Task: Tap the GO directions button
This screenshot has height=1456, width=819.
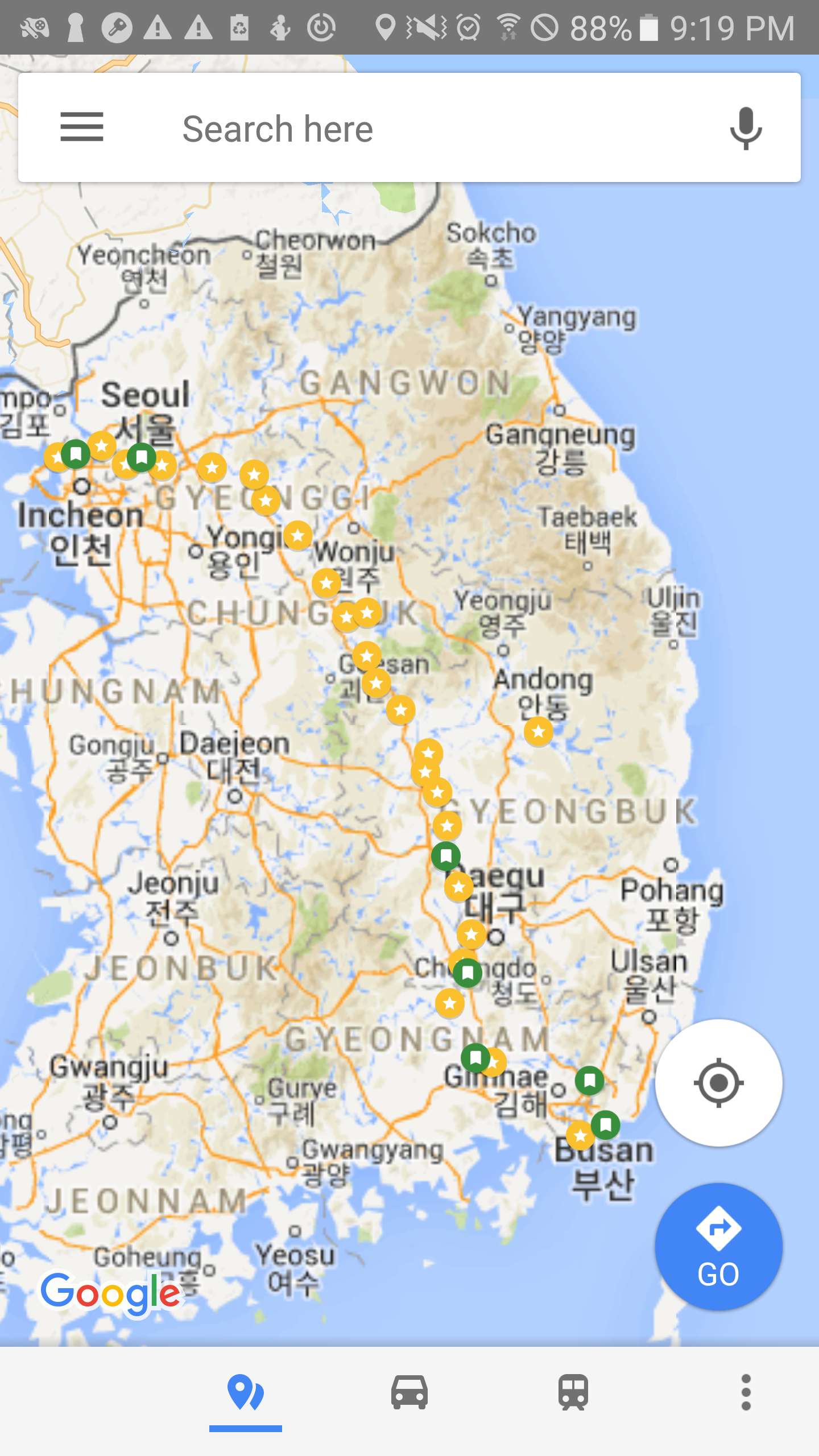Action: click(718, 1247)
